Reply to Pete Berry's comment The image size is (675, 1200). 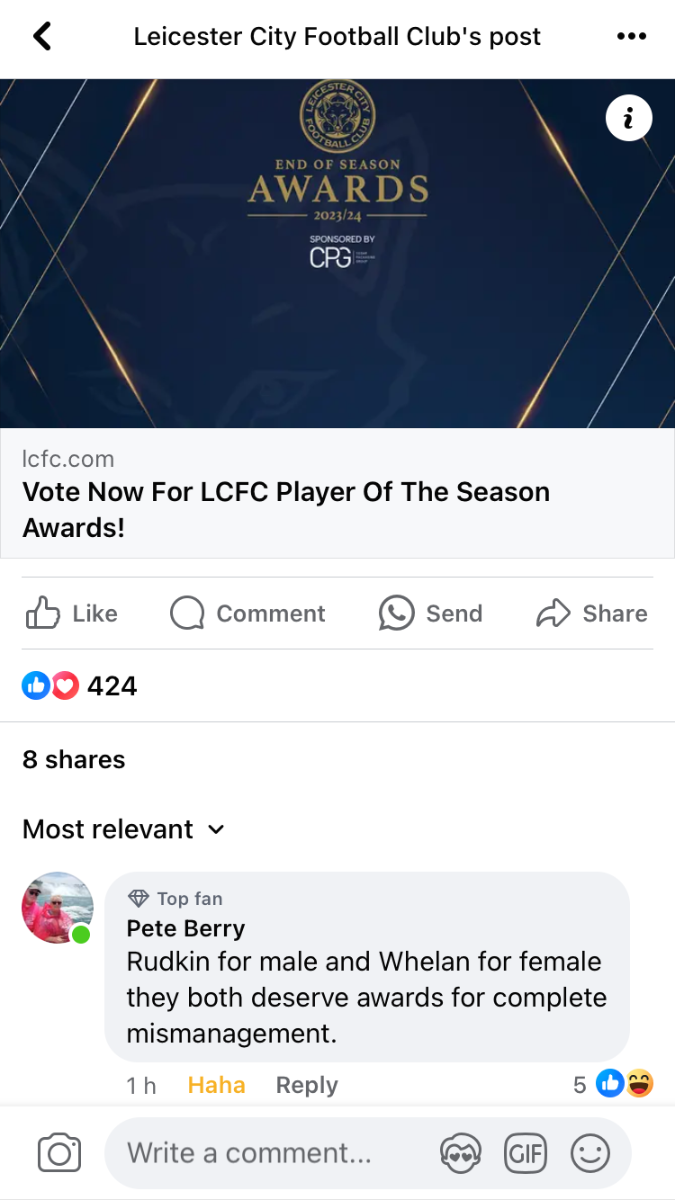(307, 1085)
